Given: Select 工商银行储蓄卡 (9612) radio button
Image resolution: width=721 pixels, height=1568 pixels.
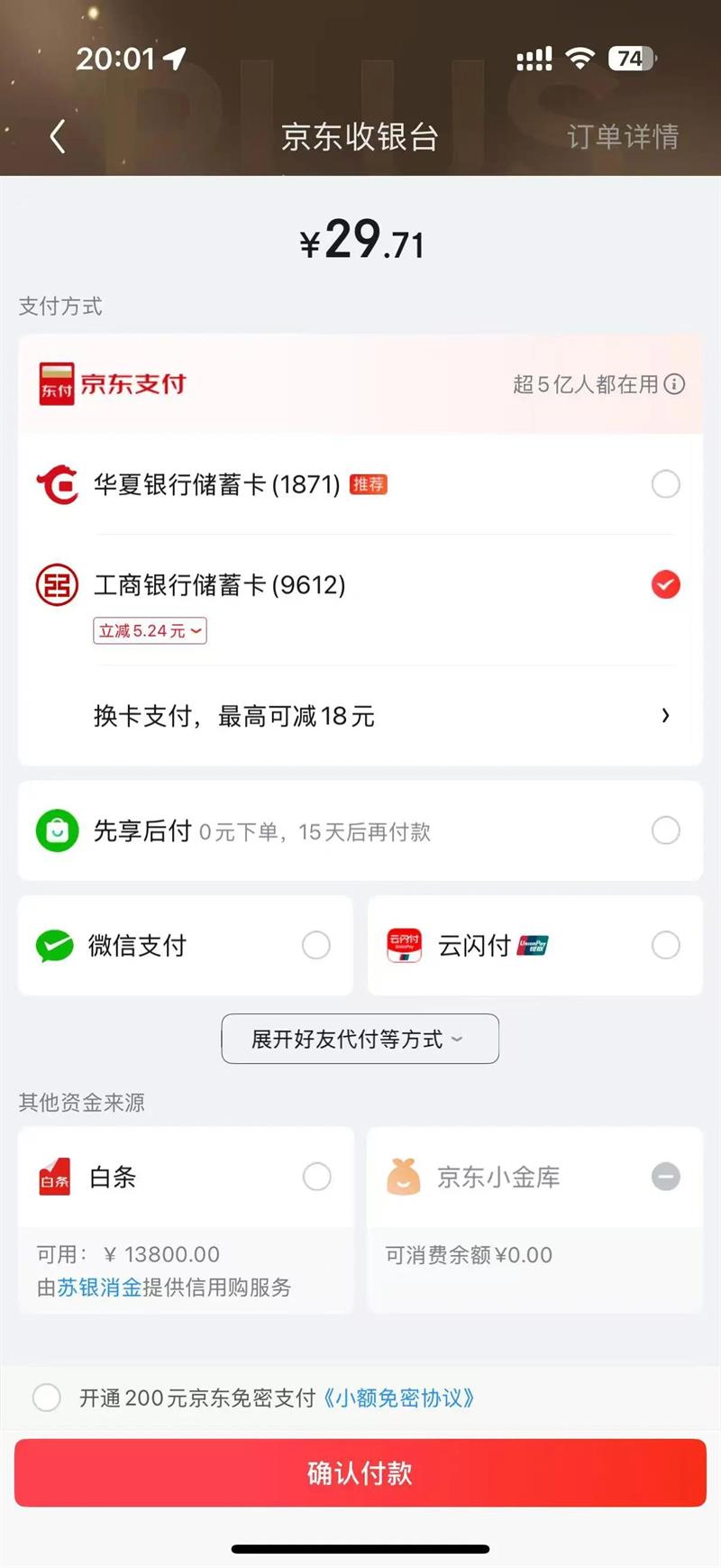Looking at the screenshot, I should (666, 584).
